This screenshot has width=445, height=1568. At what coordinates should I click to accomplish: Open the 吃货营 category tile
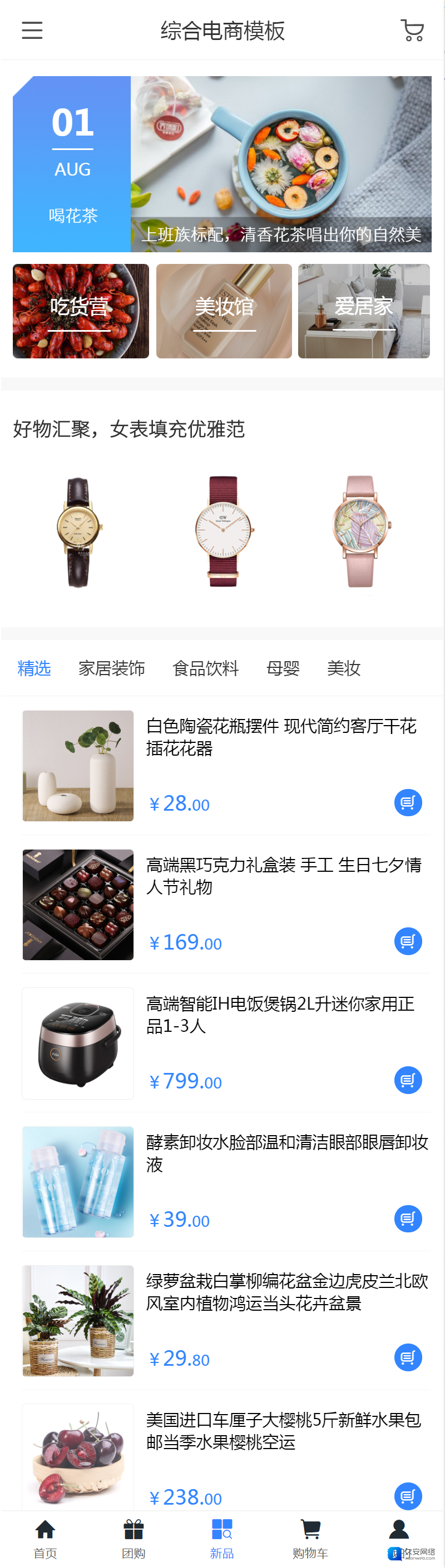click(81, 311)
